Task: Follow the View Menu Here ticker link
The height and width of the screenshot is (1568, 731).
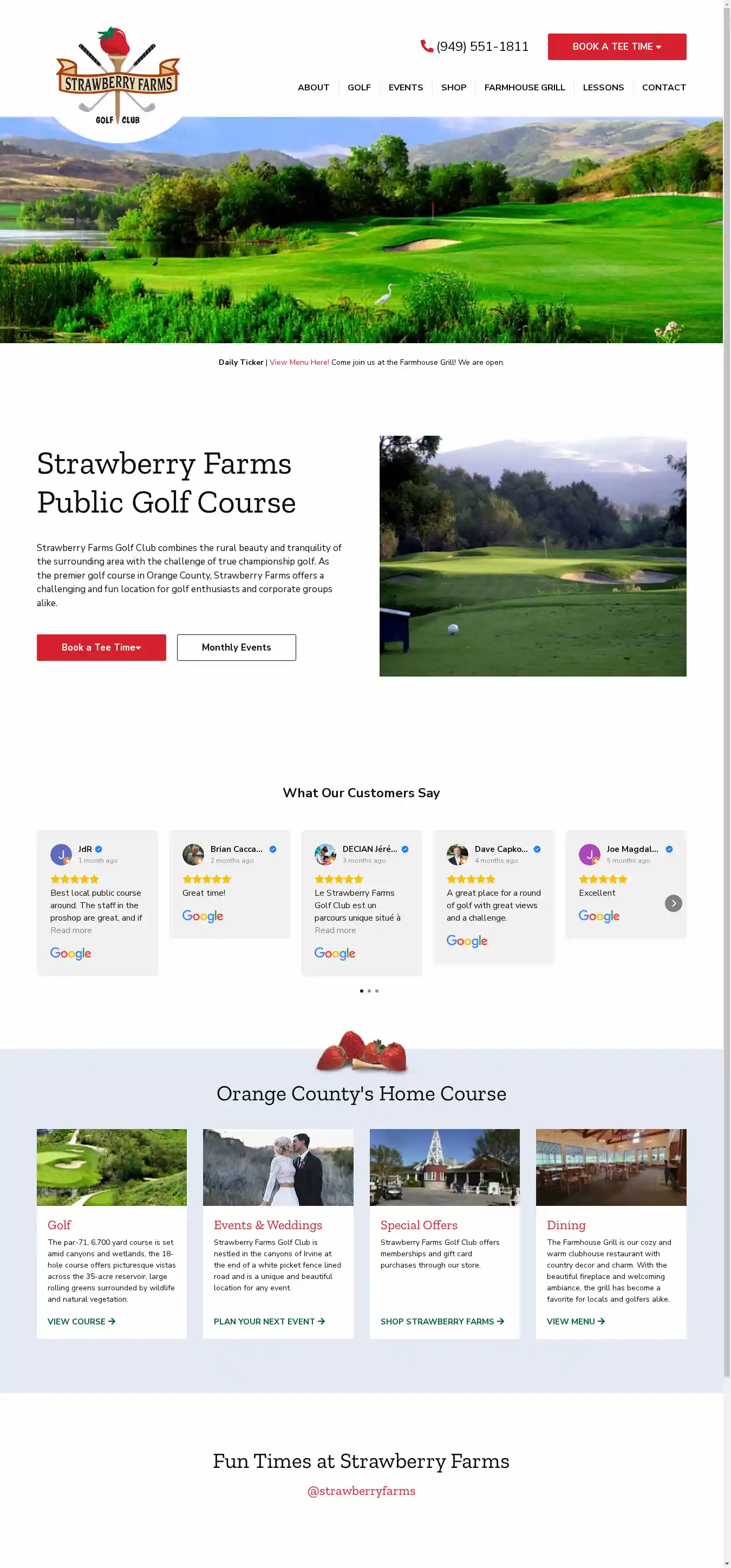Action: point(299,362)
